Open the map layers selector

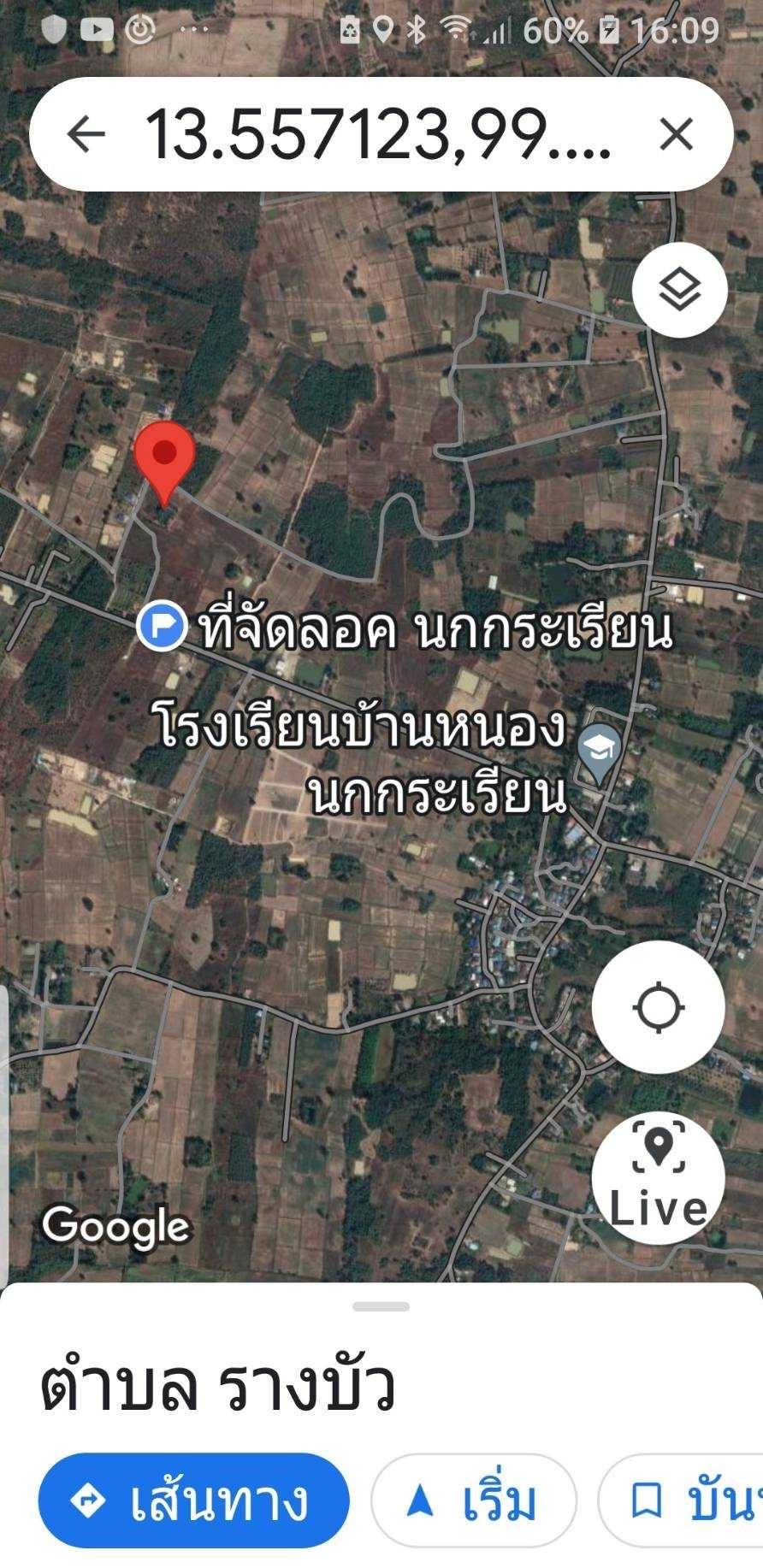pyautogui.click(x=680, y=290)
